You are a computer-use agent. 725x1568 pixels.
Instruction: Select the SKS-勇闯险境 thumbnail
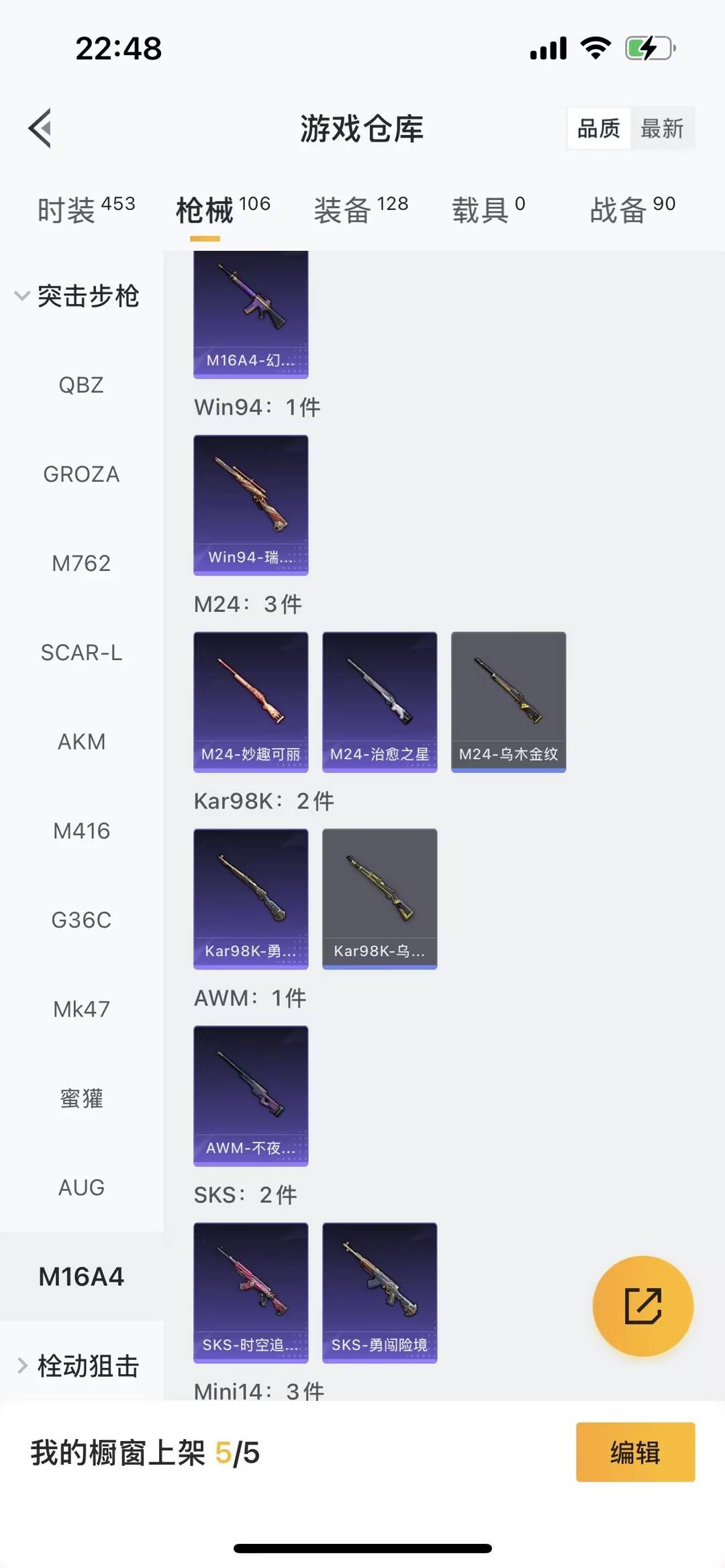pos(379,1293)
